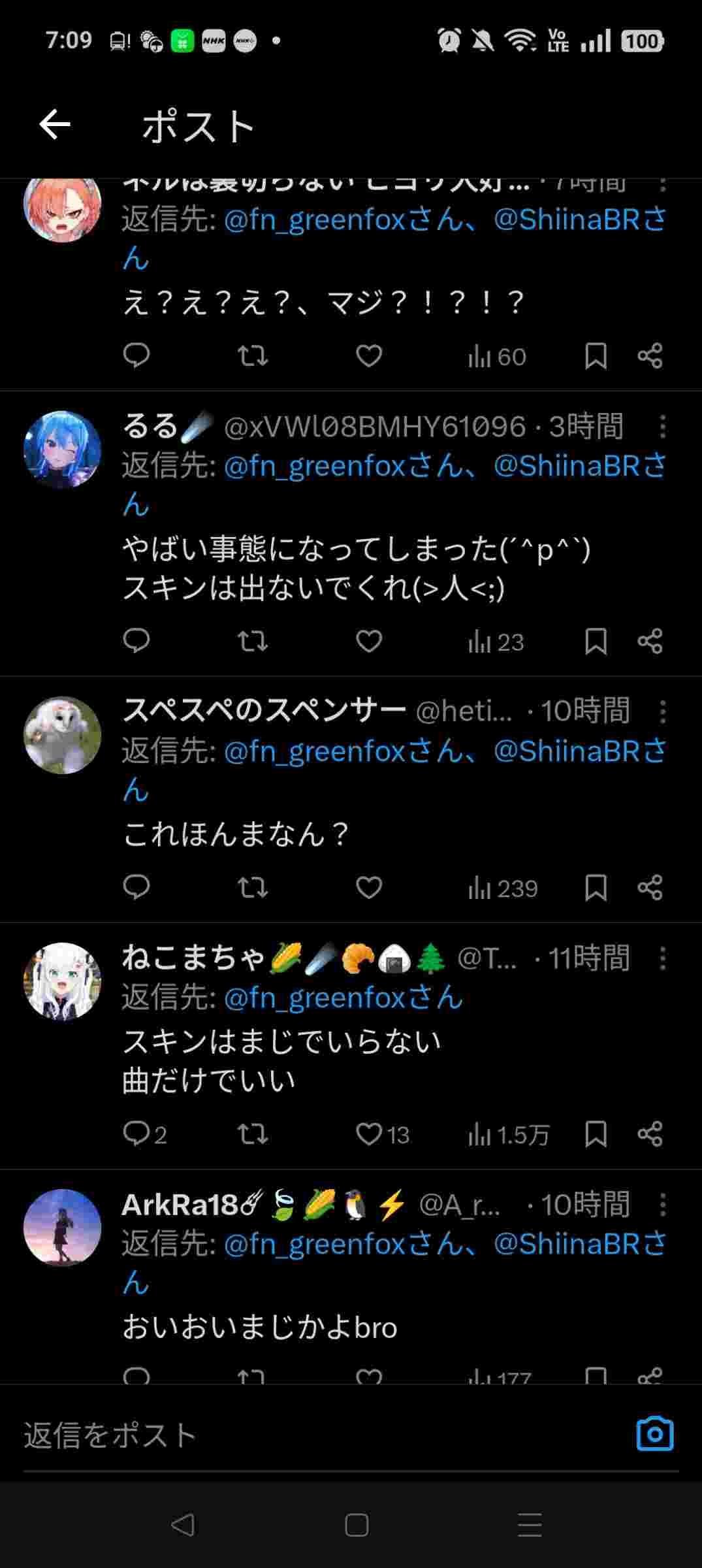Viewport: 702px width, 1568px height.
Task: Like ねこまちゃ's reply with 13 likes
Action: coord(369,1134)
